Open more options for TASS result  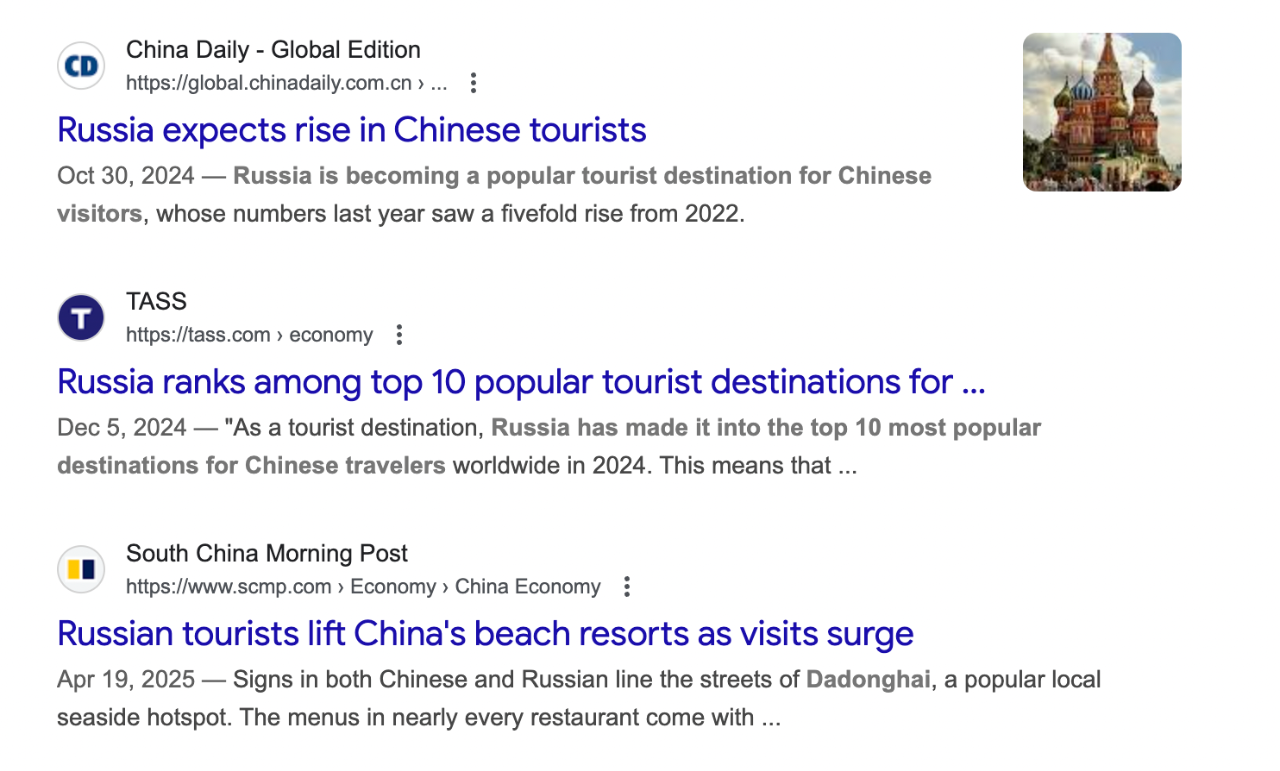399,335
